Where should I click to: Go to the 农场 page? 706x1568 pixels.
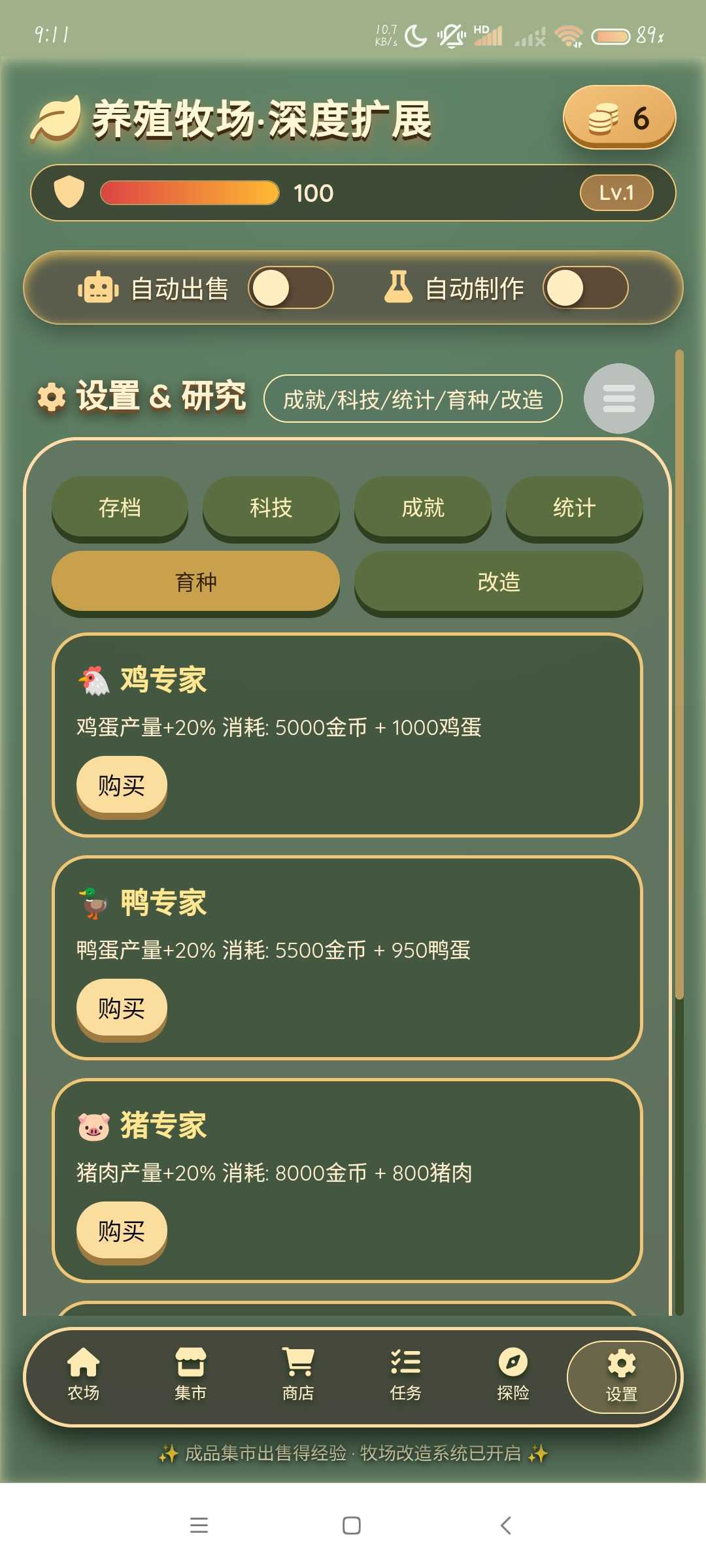point(84,1375)
